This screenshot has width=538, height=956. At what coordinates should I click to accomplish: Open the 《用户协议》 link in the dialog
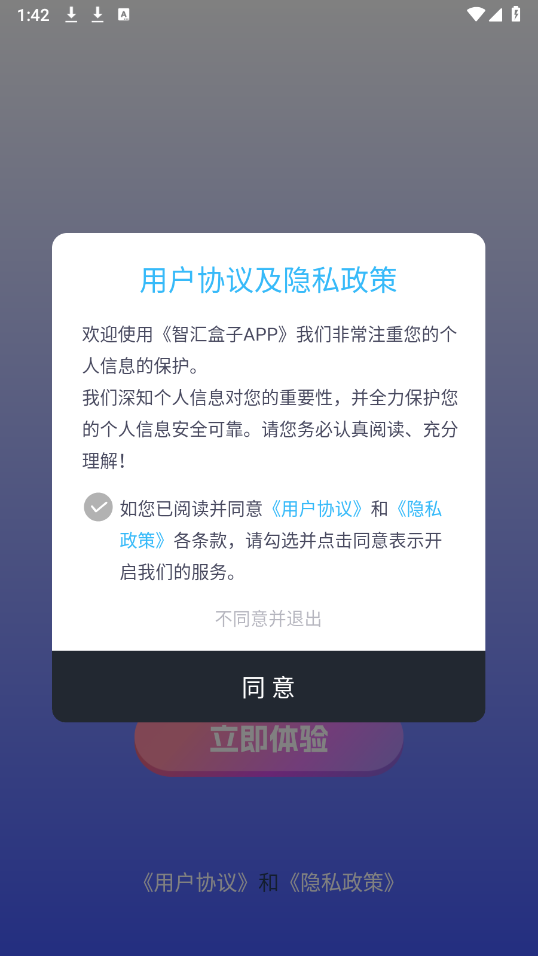pyautogui.click(x=317, y=508)
